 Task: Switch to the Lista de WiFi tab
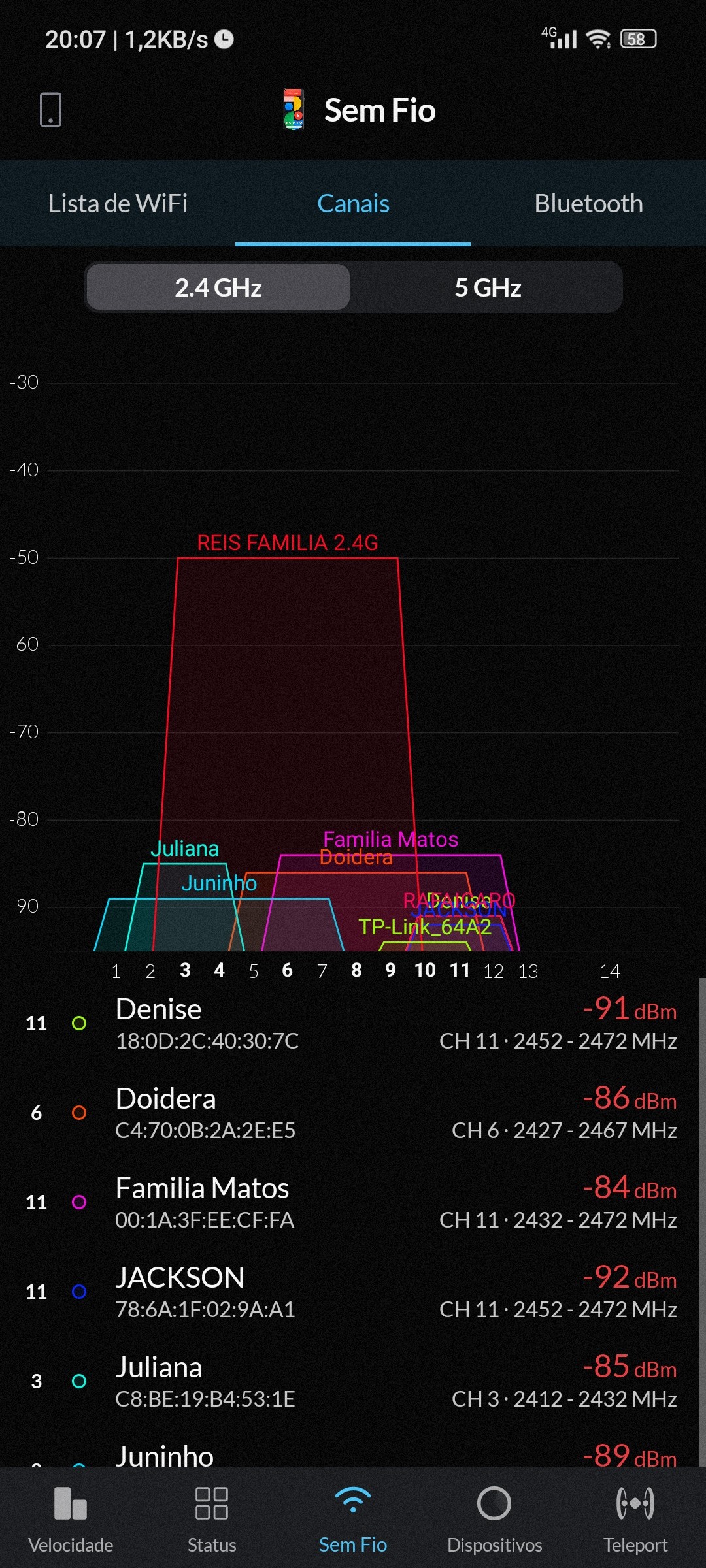pos(118,204)
